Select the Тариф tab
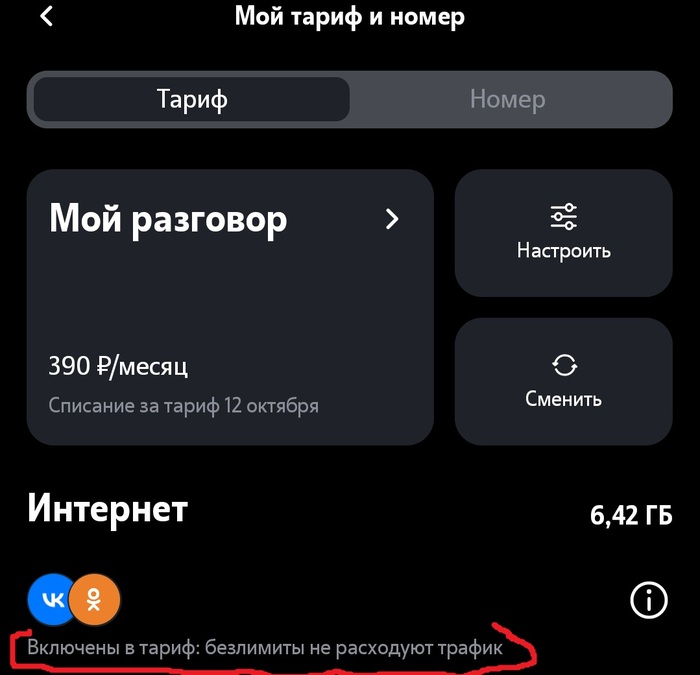Image resolution: width=700 pixels, height=675 pixels. pyautogui.click(x=192, y=99)
